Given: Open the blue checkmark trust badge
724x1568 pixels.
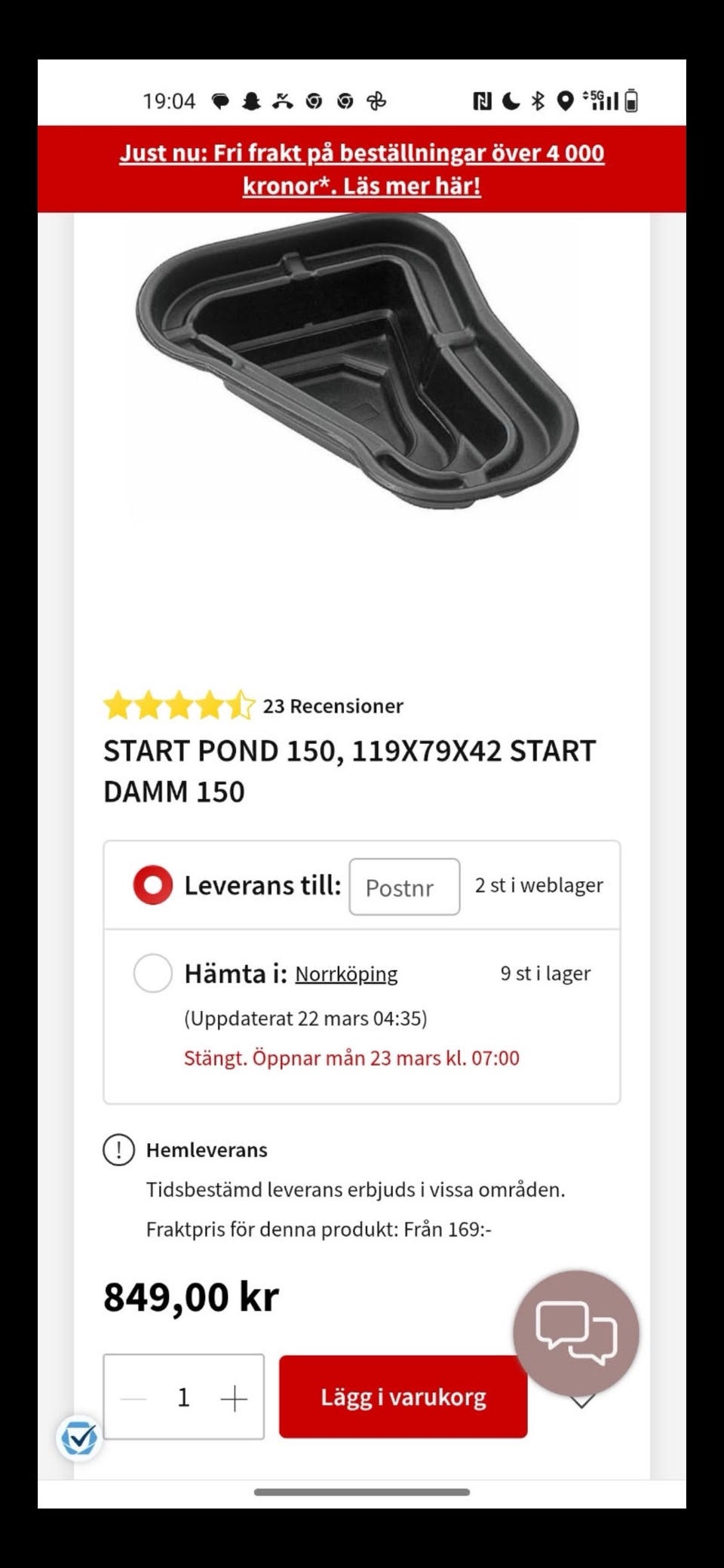Looking at the screenshot, I should click(79, 1438).
